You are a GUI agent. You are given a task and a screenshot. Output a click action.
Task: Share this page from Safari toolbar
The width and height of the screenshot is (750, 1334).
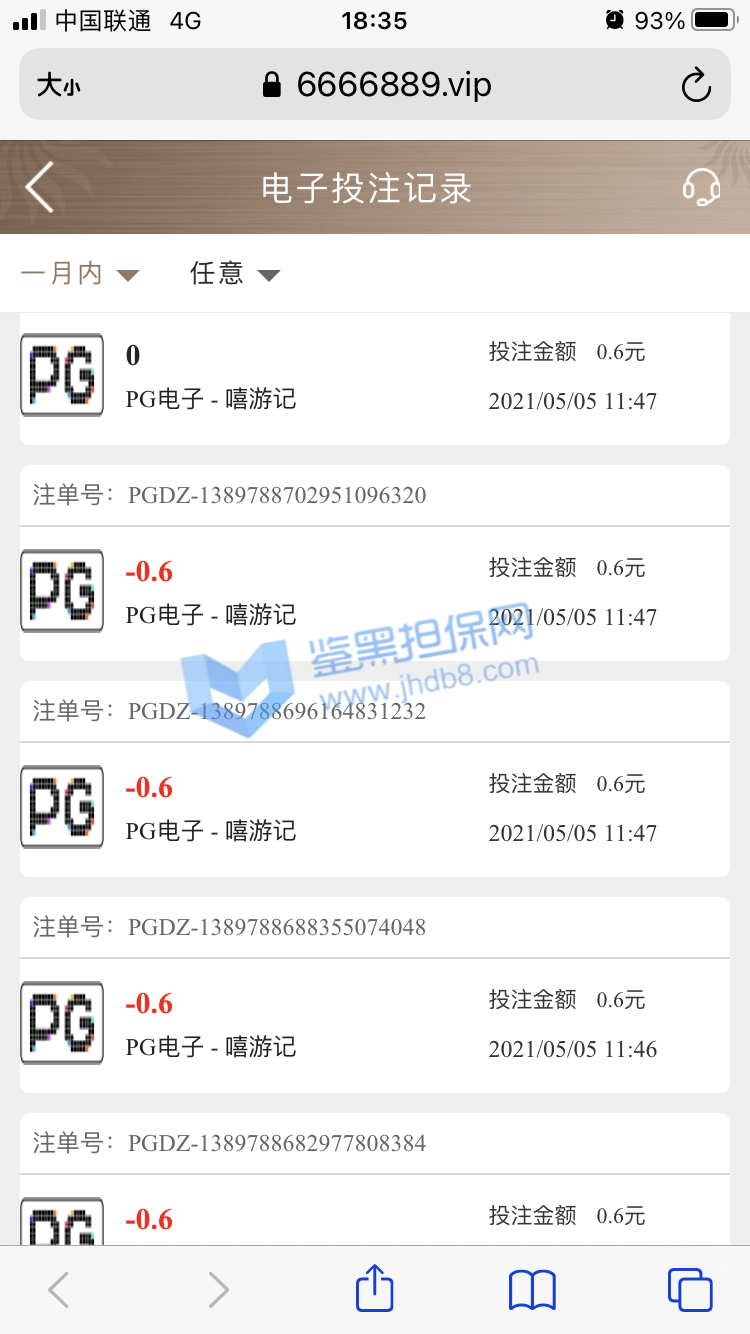pyautogui.click(x=375, y=1289)
